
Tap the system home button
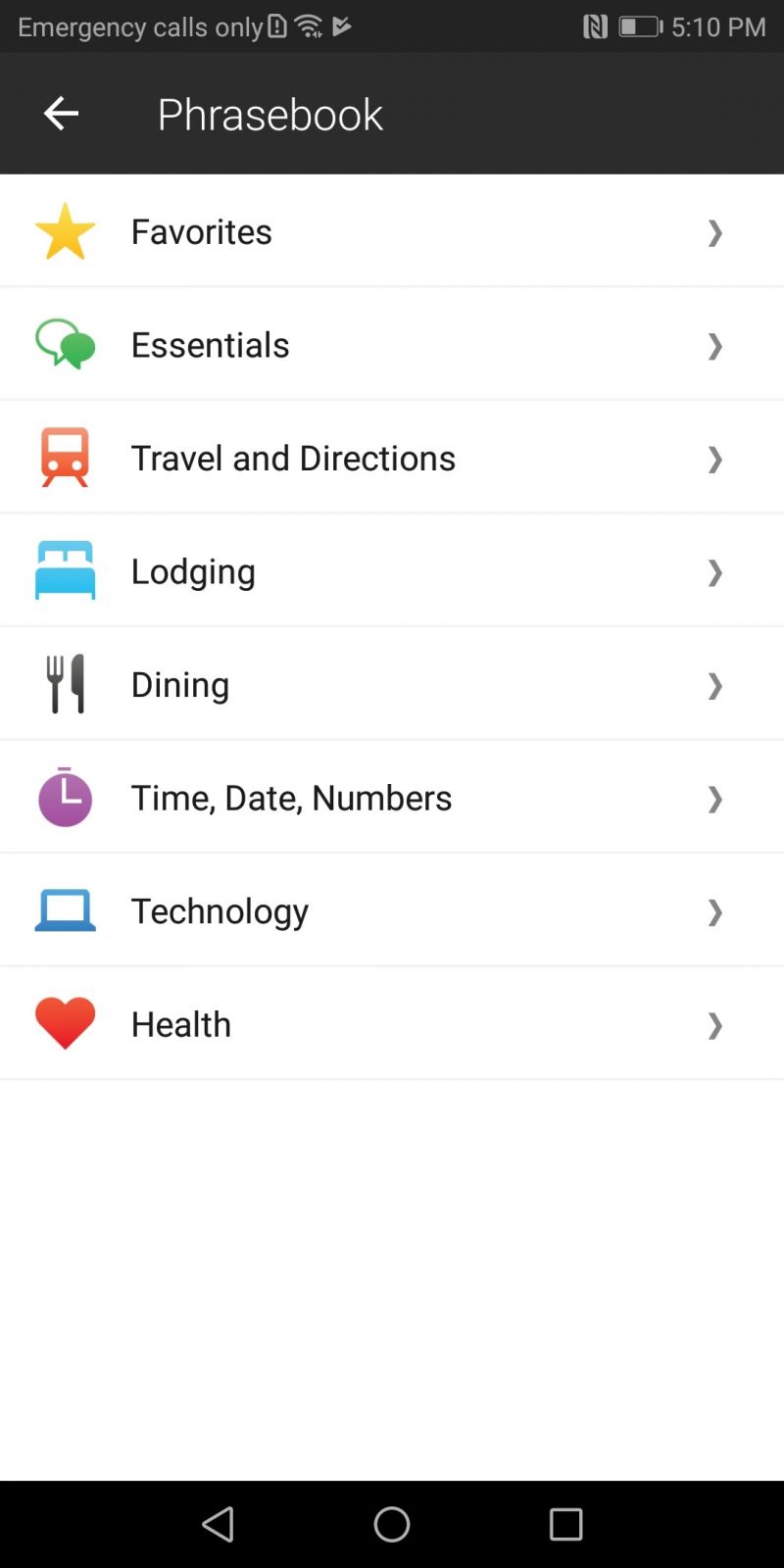coord(392,1524)
